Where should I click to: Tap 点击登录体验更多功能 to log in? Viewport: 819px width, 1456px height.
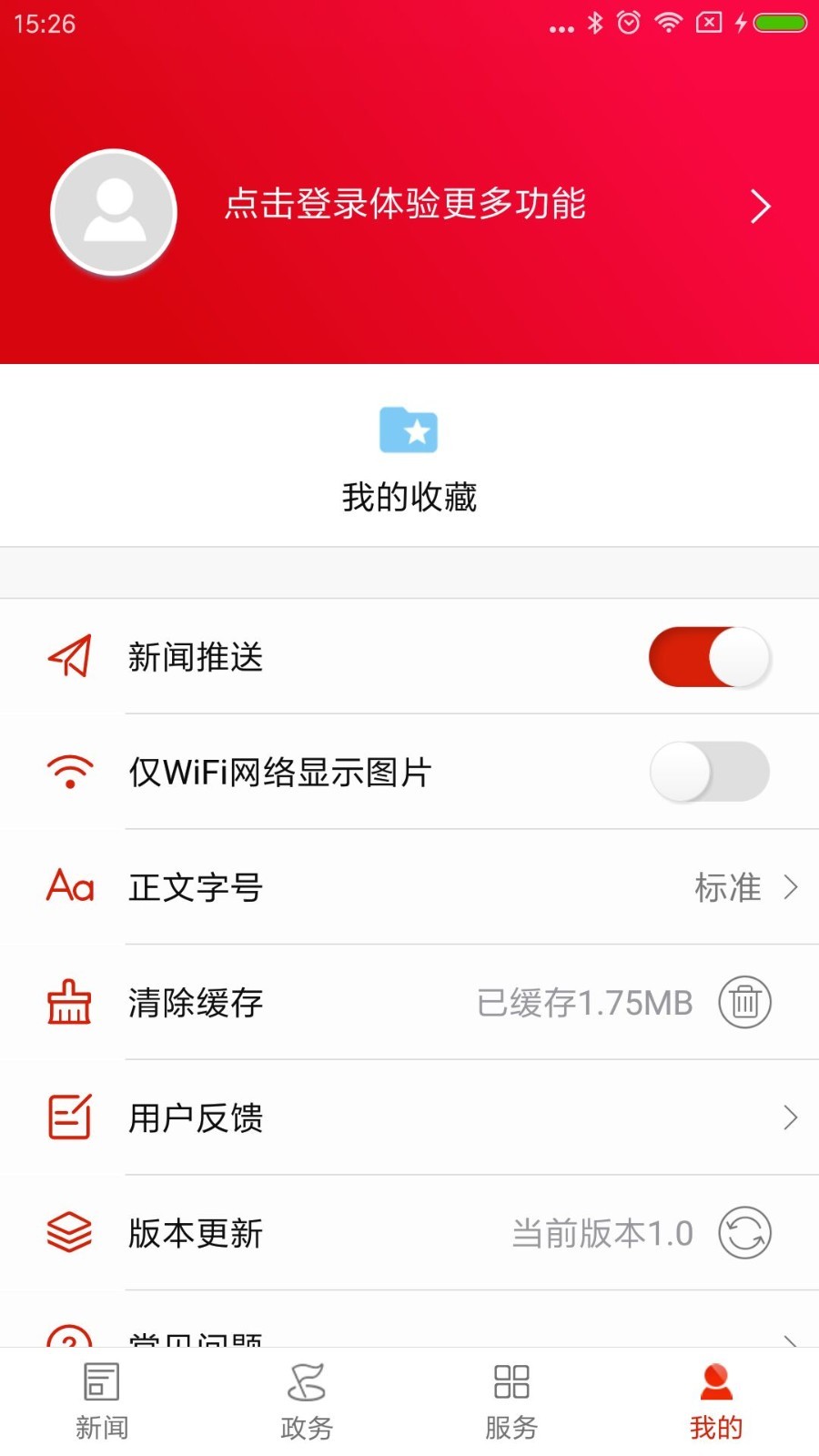(407, 206)
